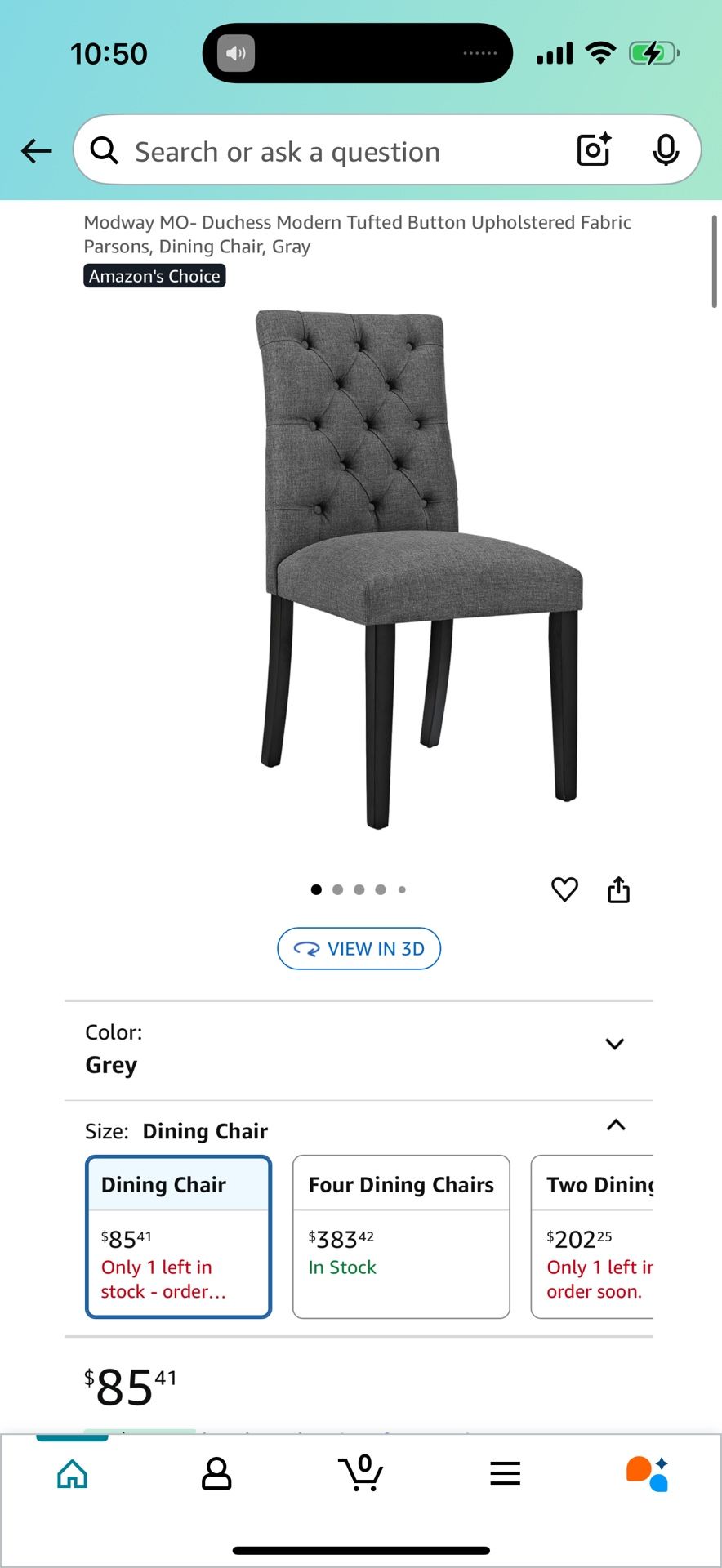The height and width of the screenshot is (1568, 722).
Task: Collapse the Size options section
Action: (x=616, y=1125)
